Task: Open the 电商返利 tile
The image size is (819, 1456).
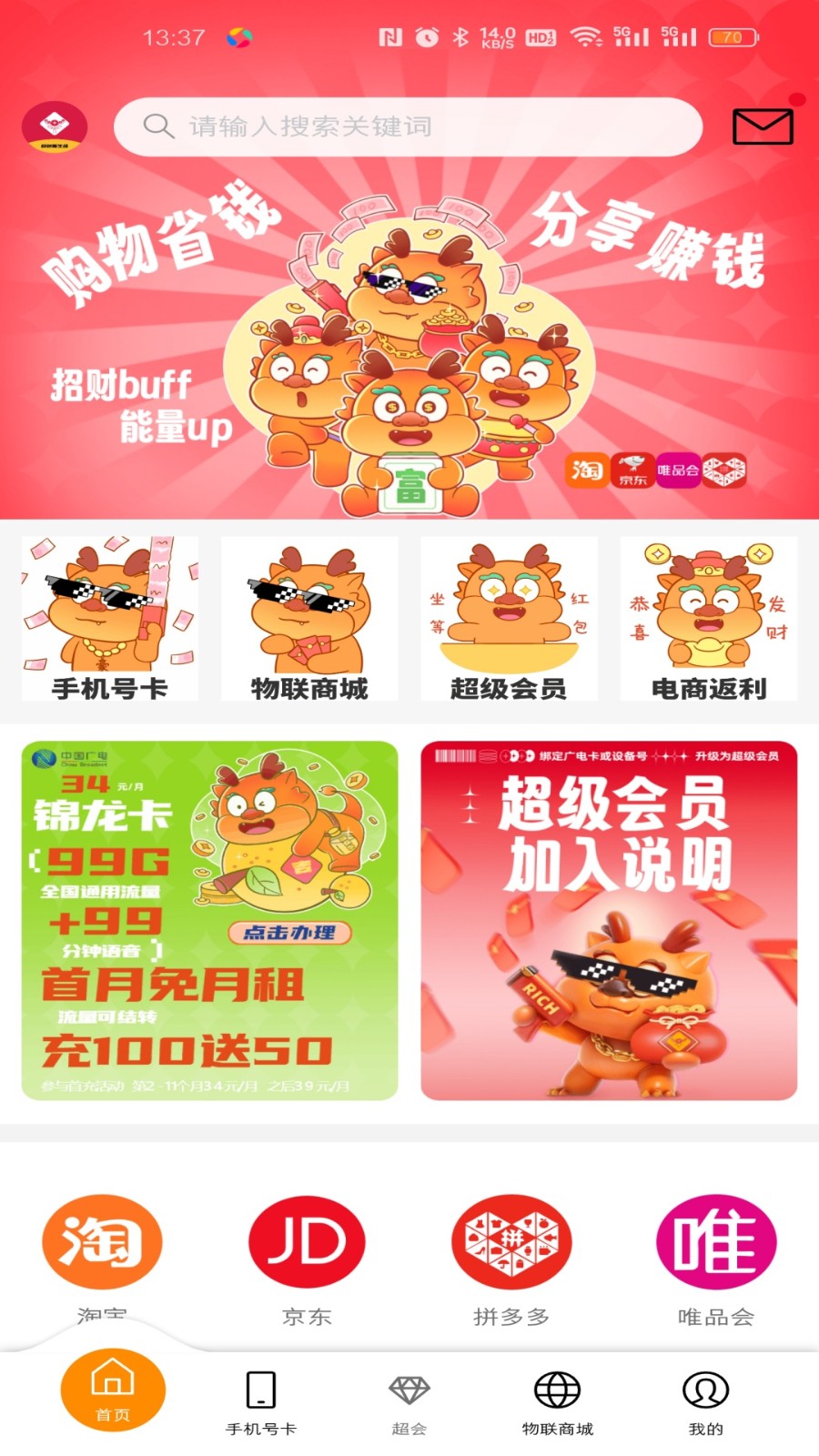Action: click(x=708, y=619)
